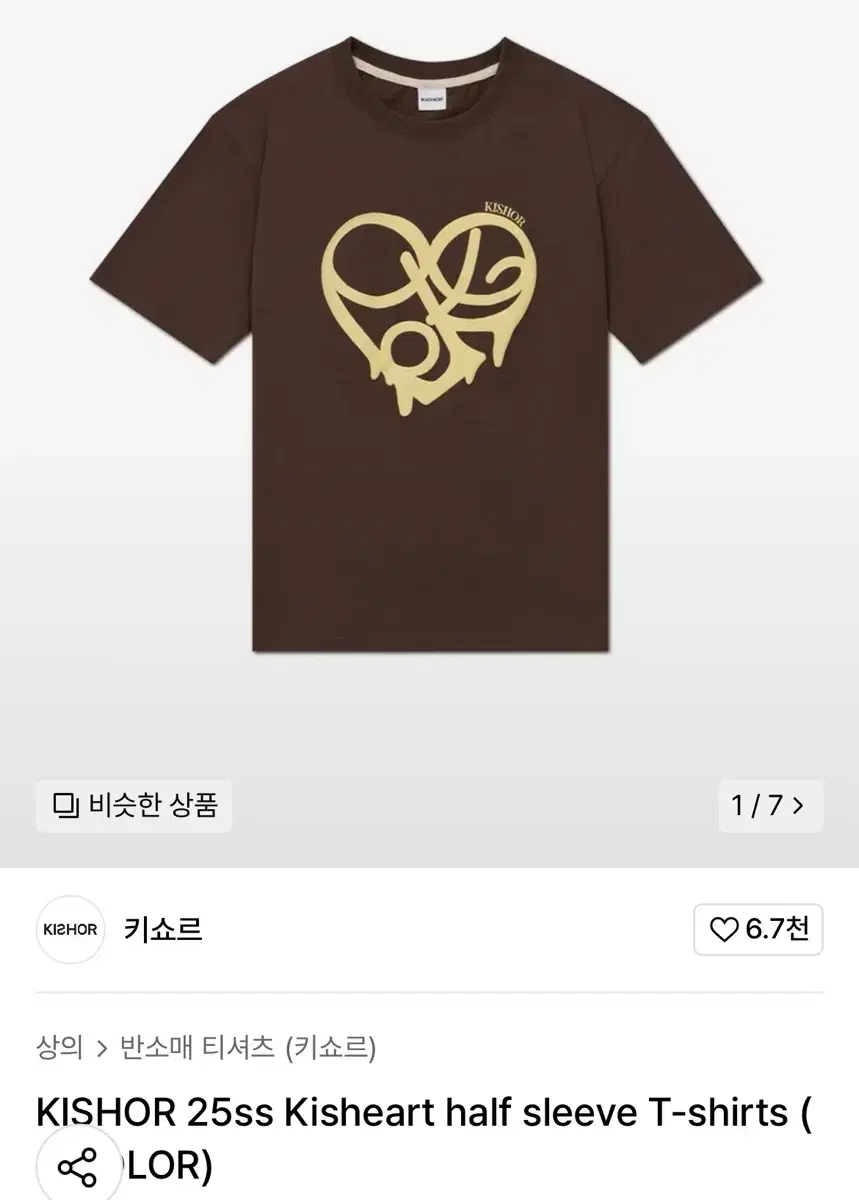Tap the 비슷한 상품 button
The image size is (859, 1200).
click(133, 803)
